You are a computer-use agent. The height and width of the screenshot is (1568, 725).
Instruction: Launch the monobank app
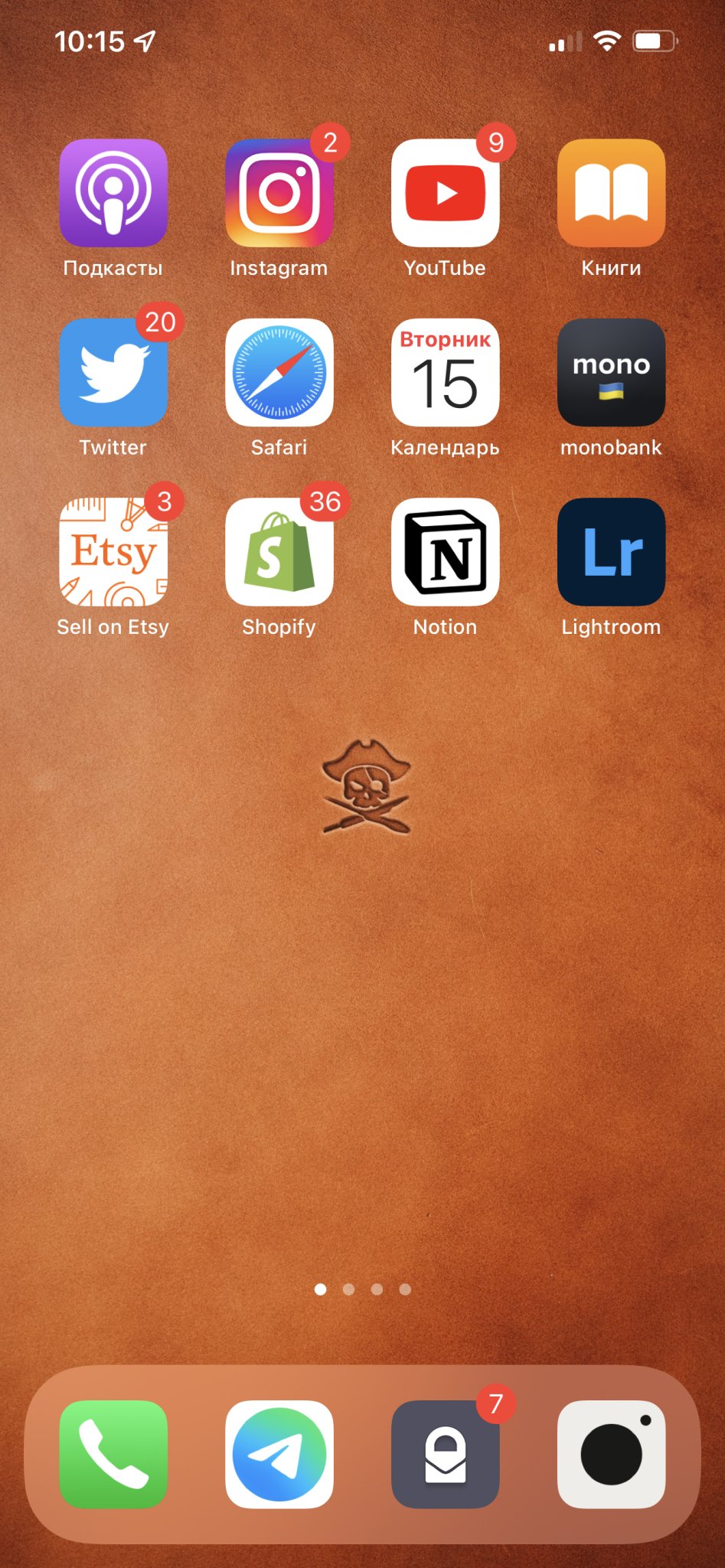(611, 373)
